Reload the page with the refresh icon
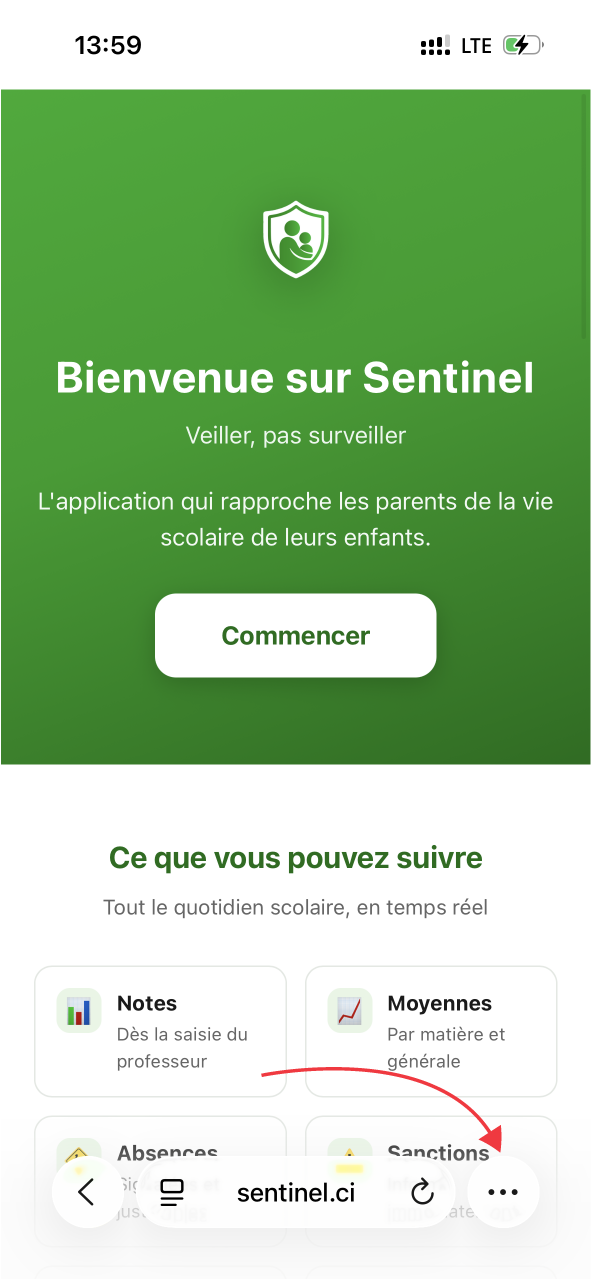The width and height of the screenshot is (591, 1279). pos(422,1191)
